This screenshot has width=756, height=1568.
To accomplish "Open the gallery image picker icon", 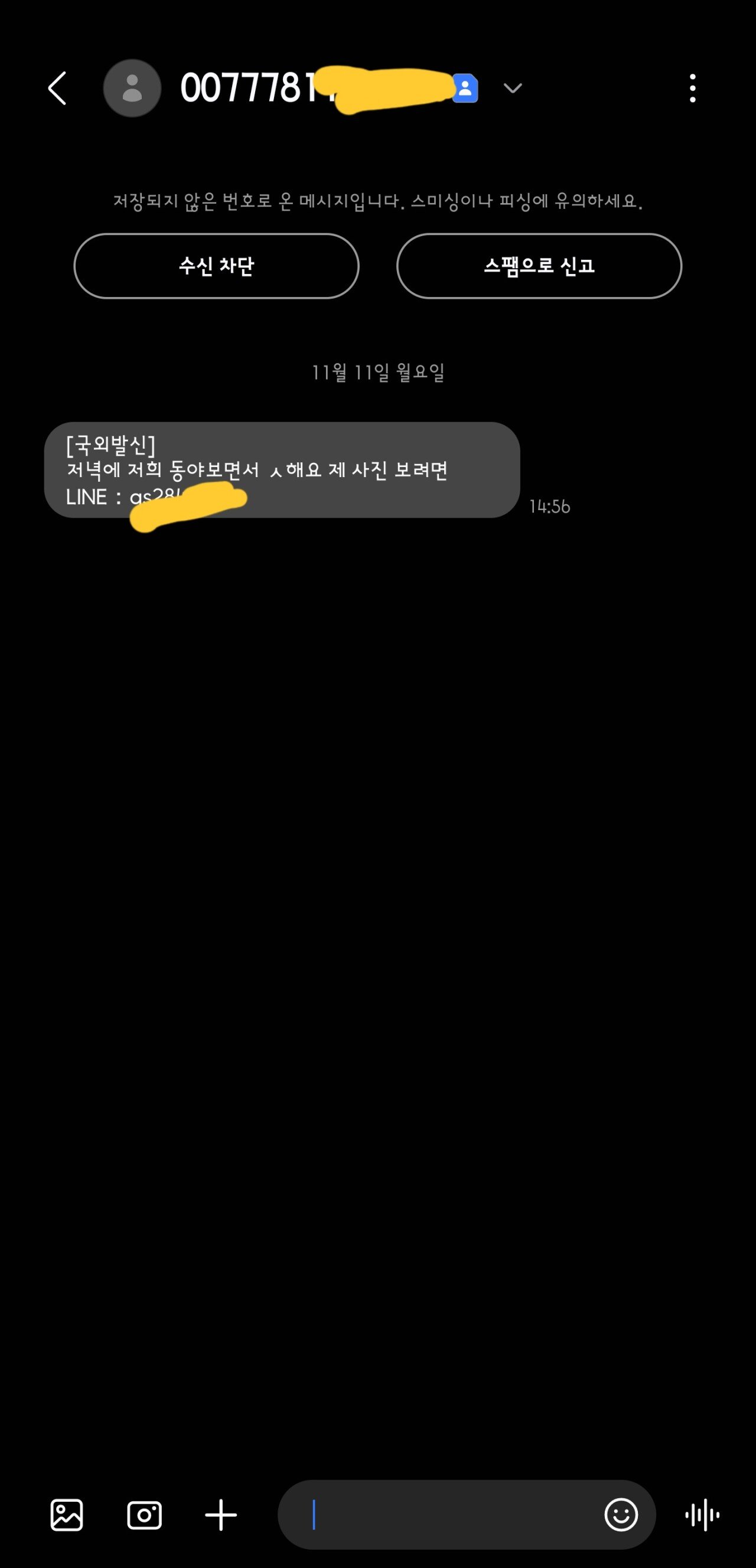I will [66, 1515].
